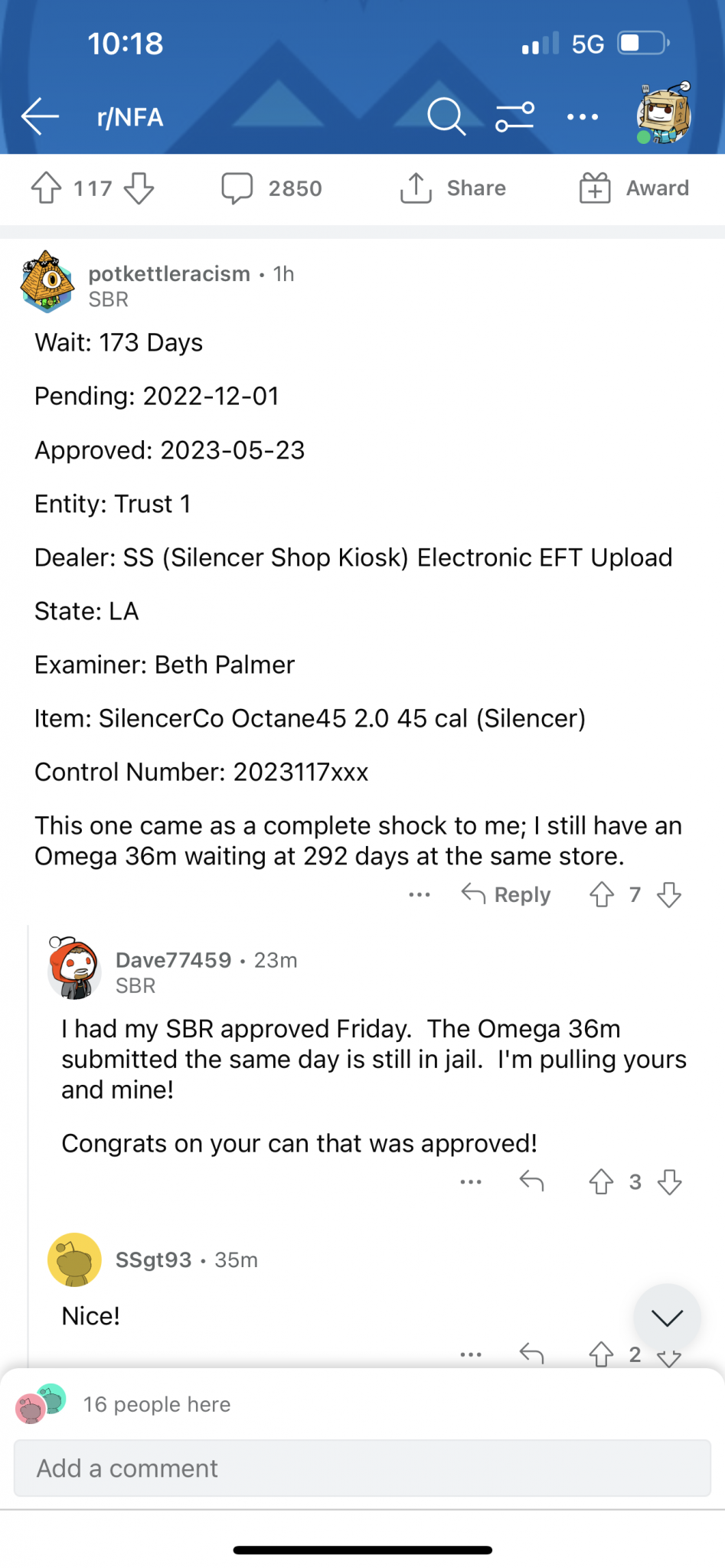
Task: Search within the thread
Action: pyautogui.click(x=446, y=117)
